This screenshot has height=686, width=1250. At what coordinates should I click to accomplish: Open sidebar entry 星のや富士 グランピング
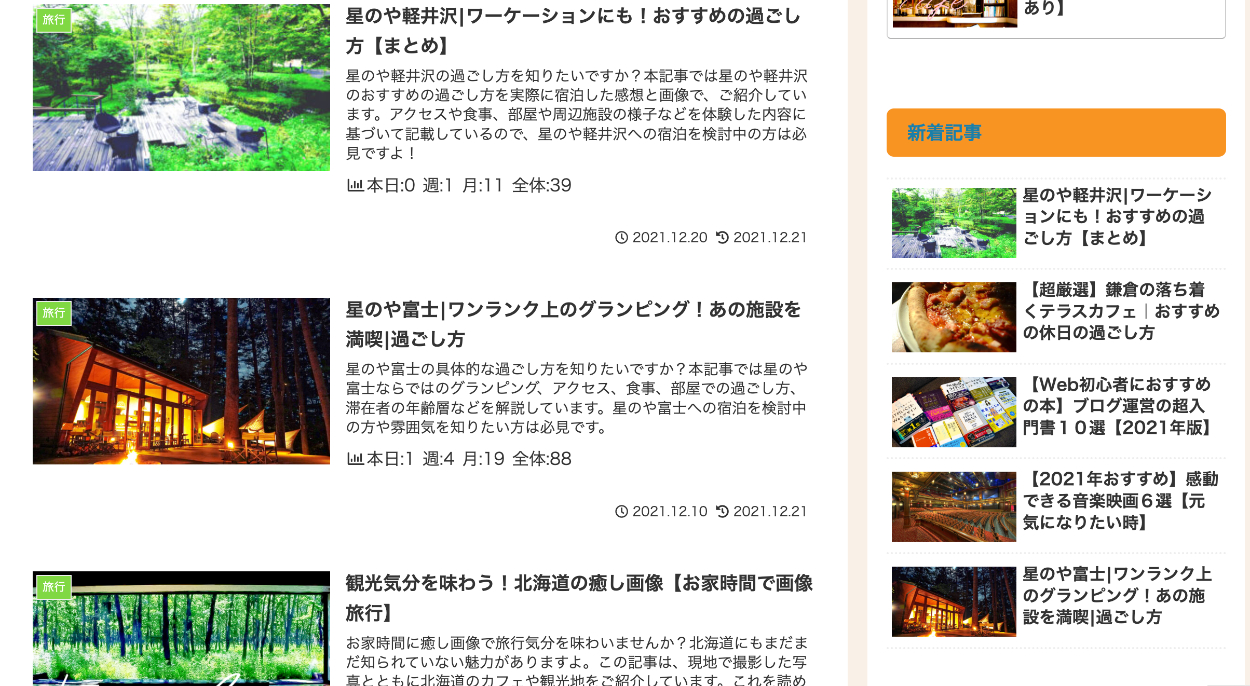[x=1116, y=595]
